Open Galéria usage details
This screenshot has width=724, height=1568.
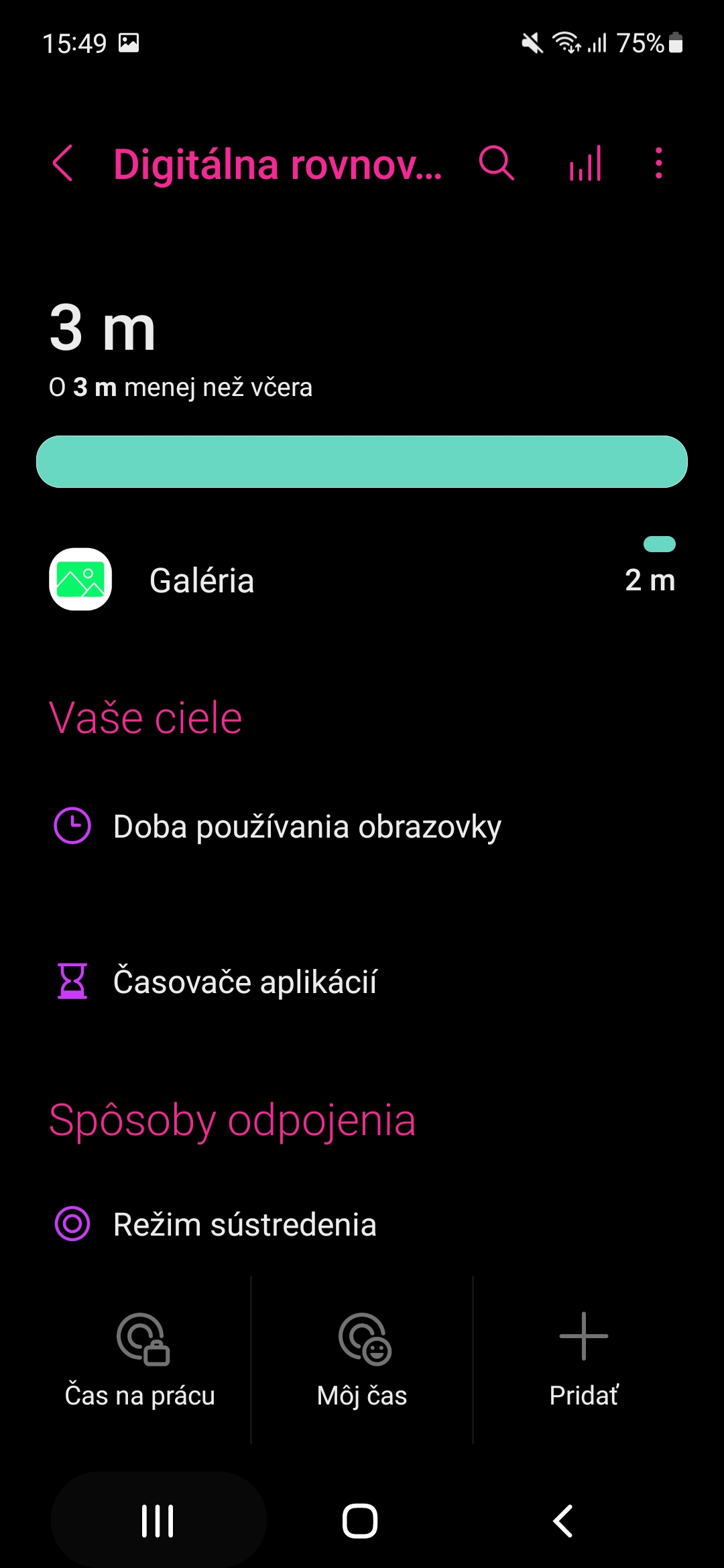pos(362,580)
